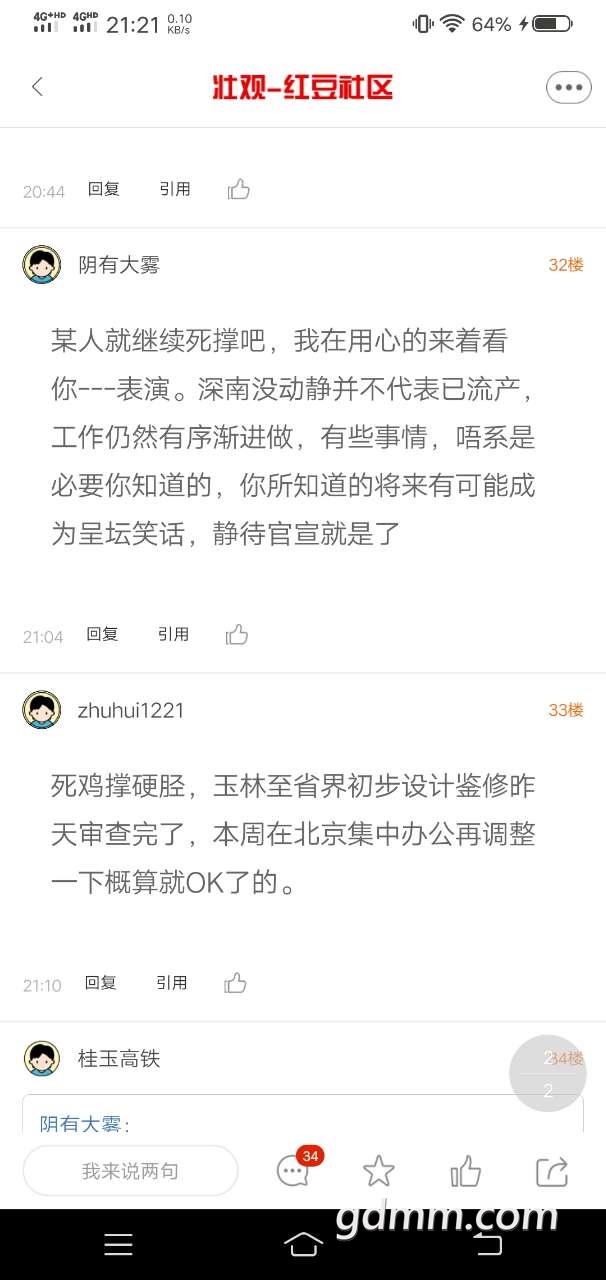Viewport: 606px width, 1280px height.
Task: Quote zhuhui1221's 21:10 post
Action: point(171,983)
